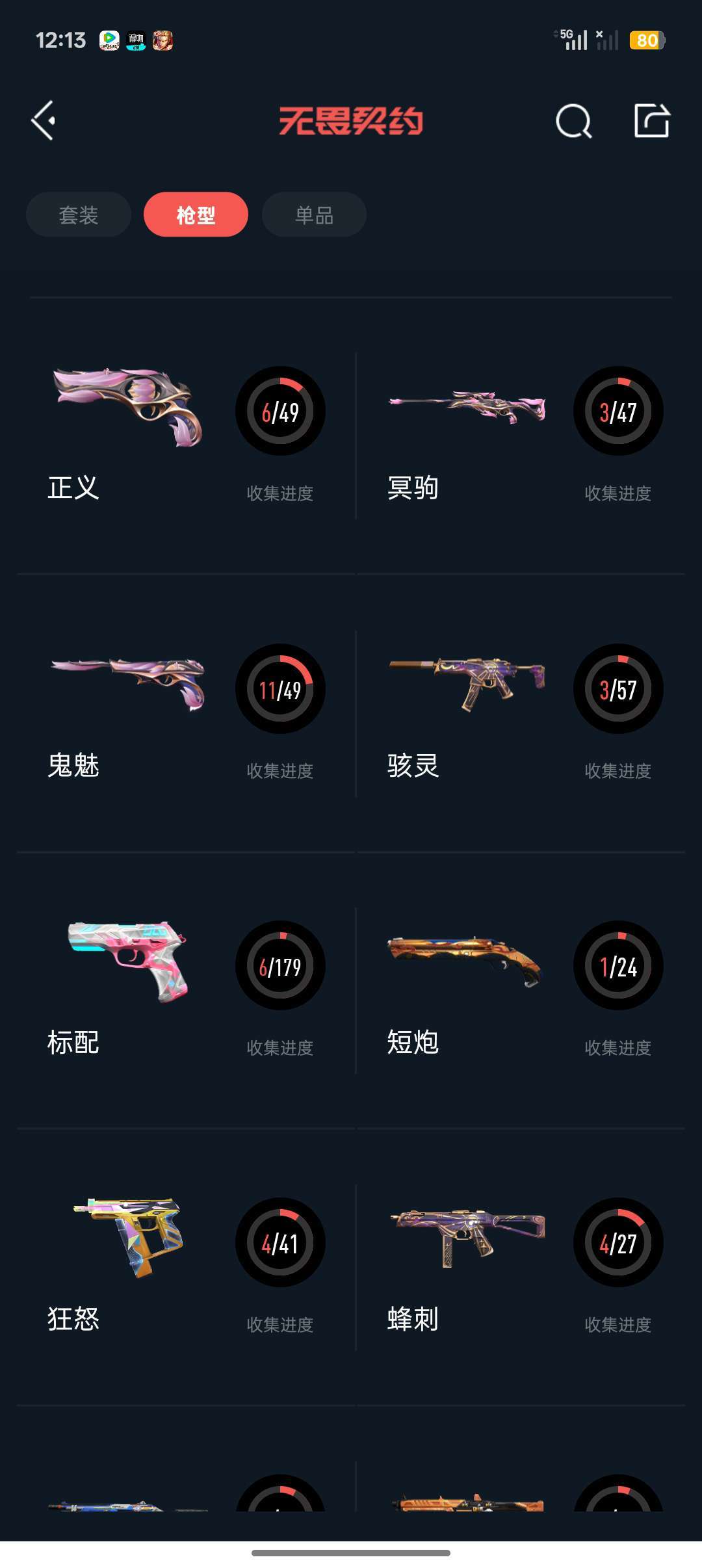Switch to the 单品 tab
Image resolution: width=702 pixels, height=1568 pixels.
314,215
